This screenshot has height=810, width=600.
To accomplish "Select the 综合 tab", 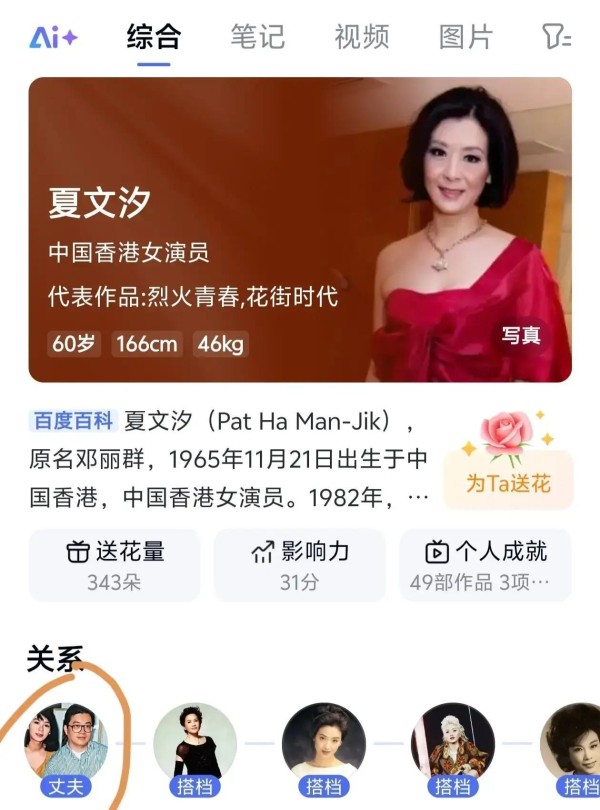I will point(154,38).
